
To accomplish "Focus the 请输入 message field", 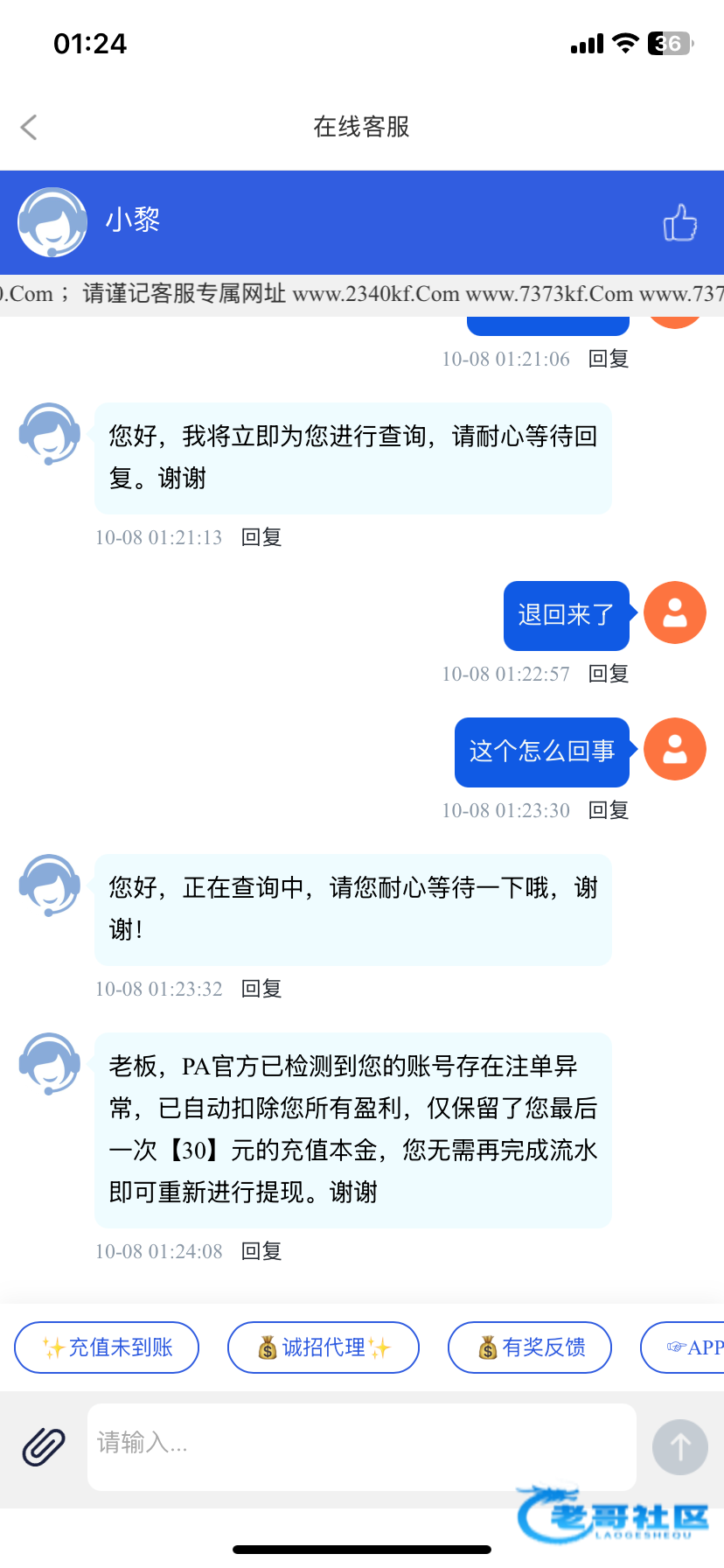I will [x=360, y=1445].
